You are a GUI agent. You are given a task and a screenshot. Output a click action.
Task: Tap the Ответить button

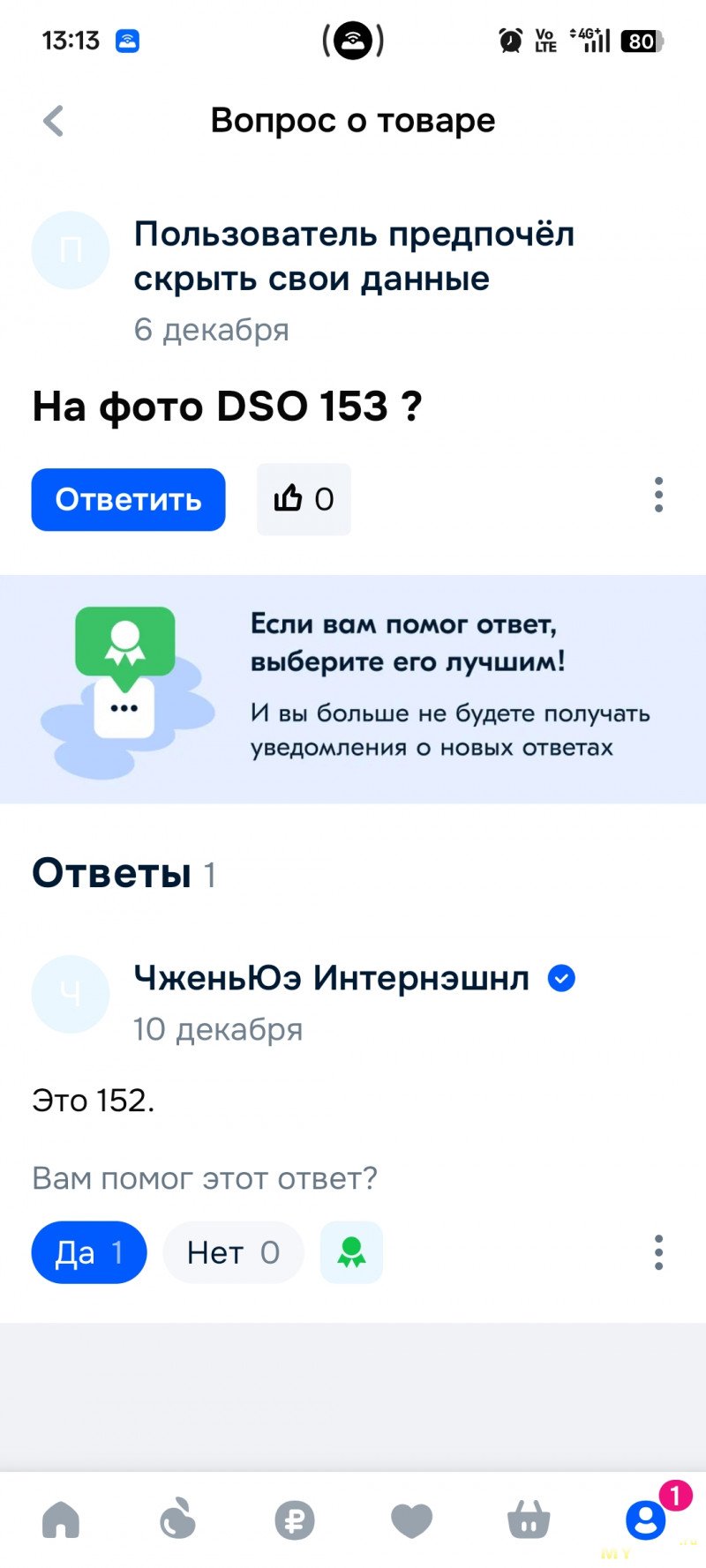click(x=128, y=499)
